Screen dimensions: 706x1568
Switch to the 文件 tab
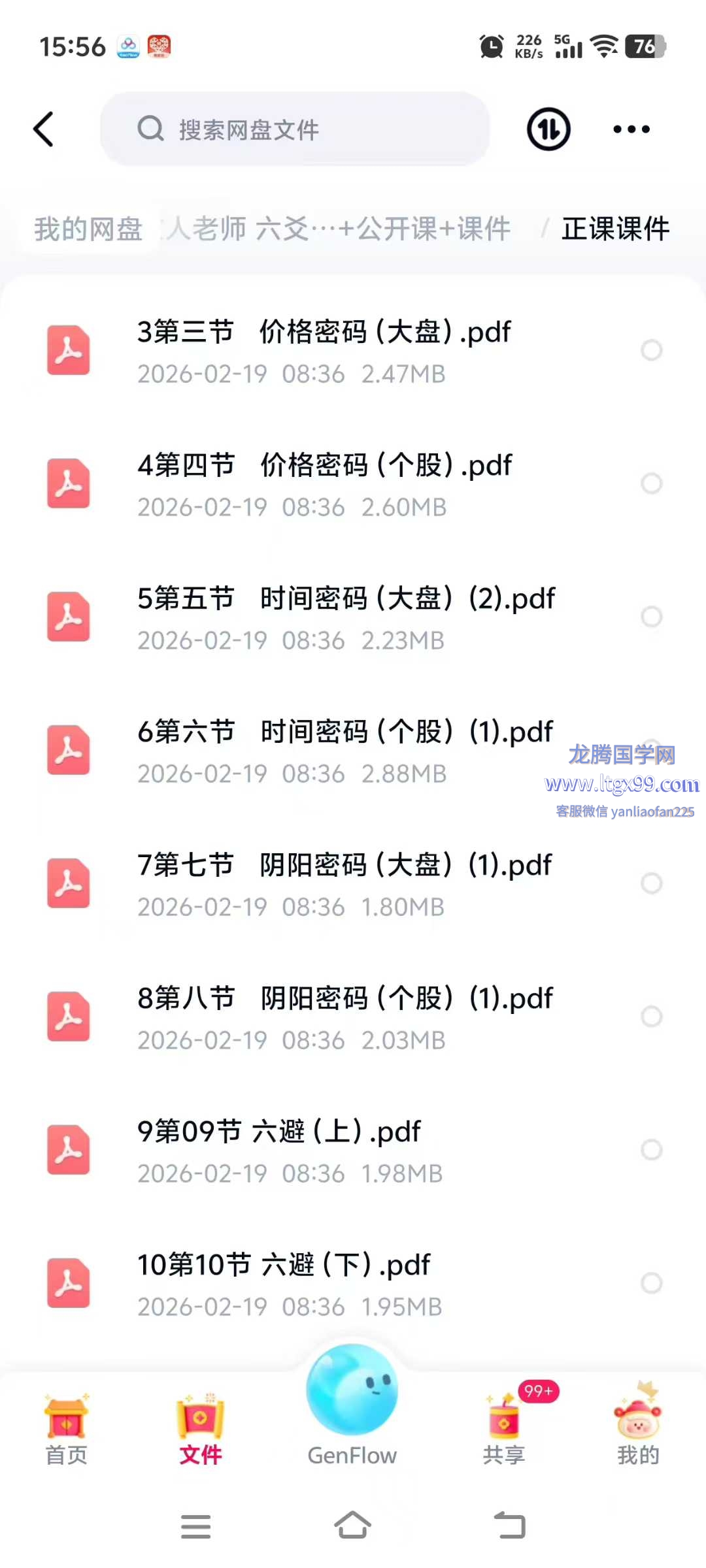[x=200, y=1431]
